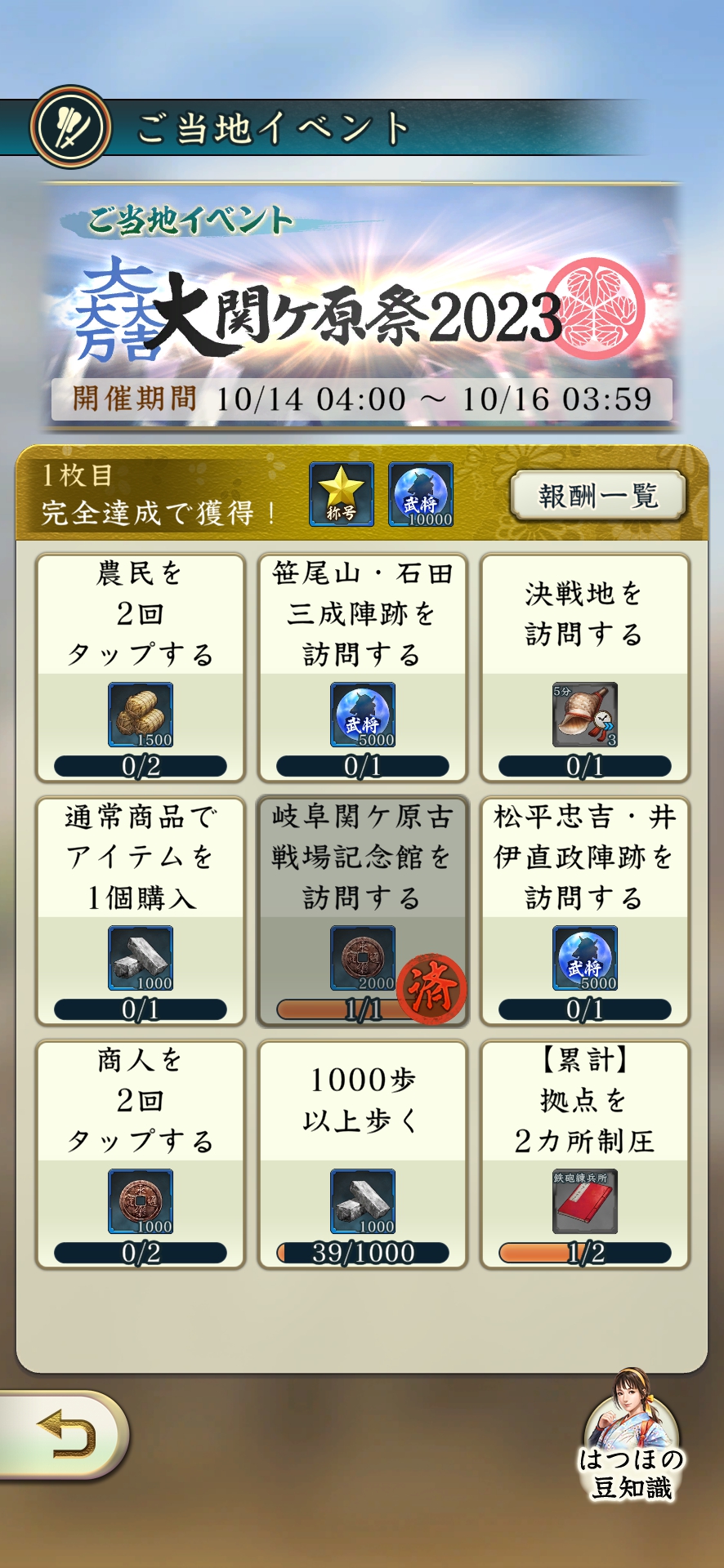Viewport: 724px width, 1568px height.
Task: Open はつほの豆知識 tips
Action: (631, 1439)
